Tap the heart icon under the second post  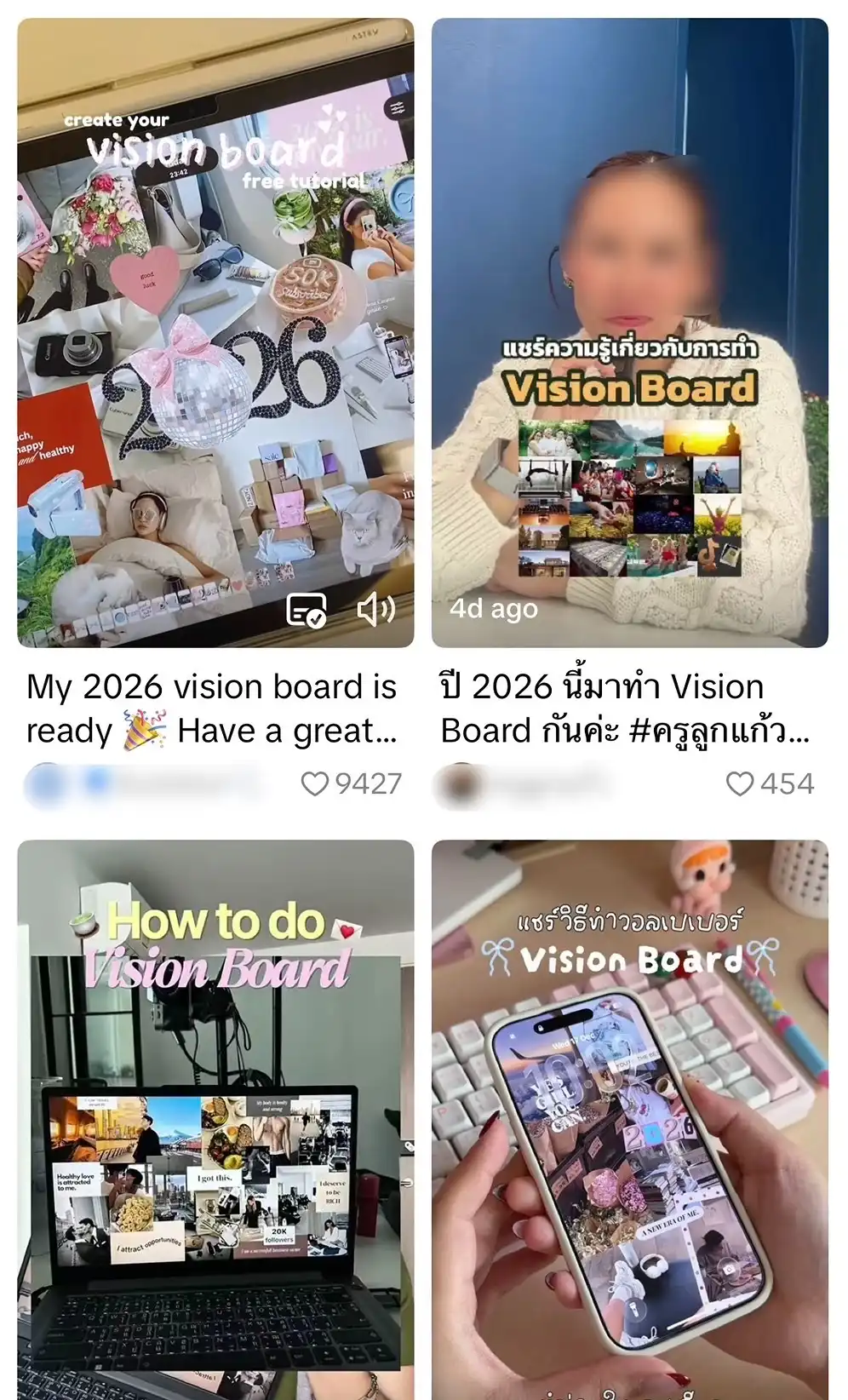pos(742,784)
